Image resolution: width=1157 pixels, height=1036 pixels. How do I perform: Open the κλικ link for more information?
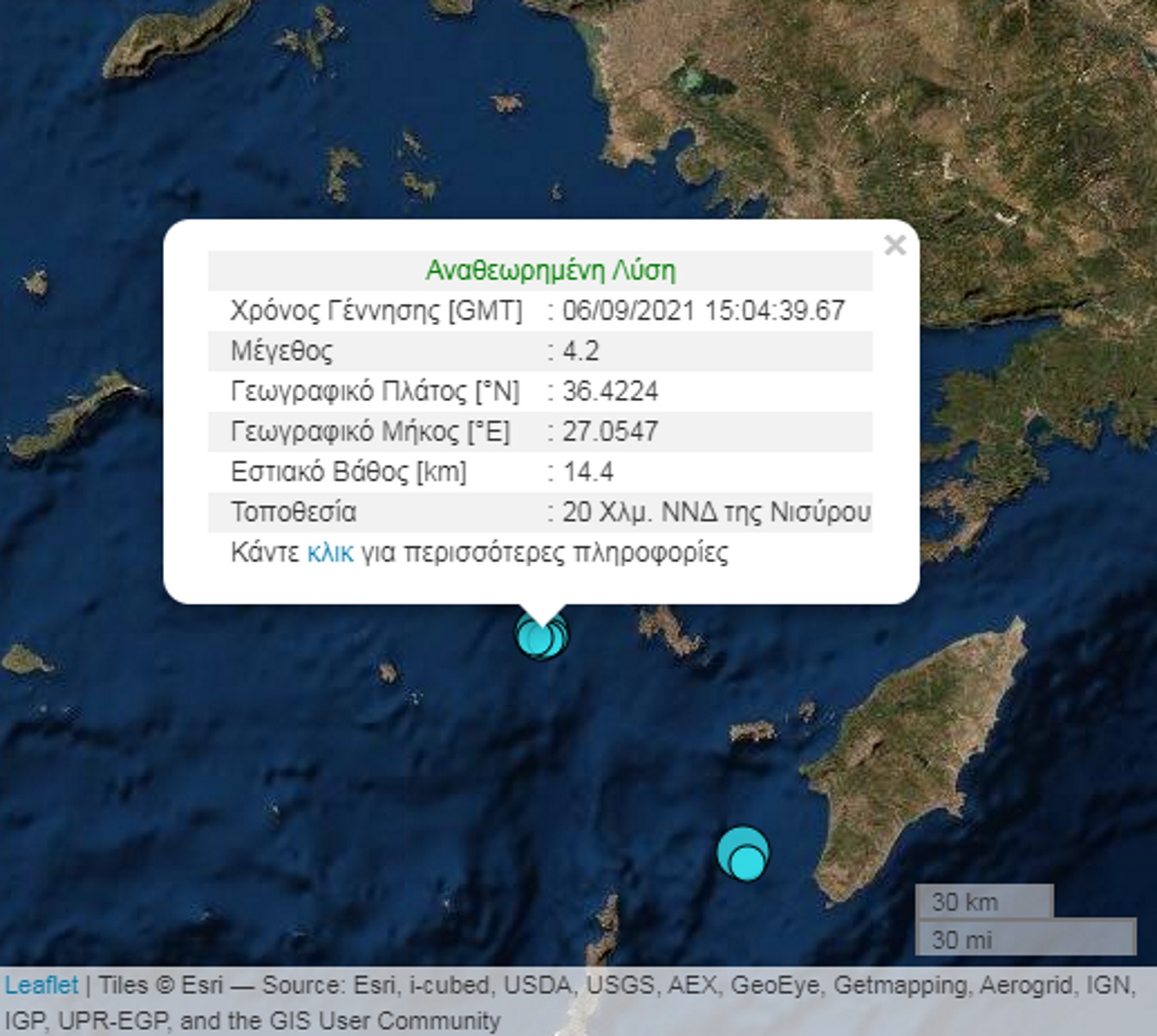coord(330,553)
